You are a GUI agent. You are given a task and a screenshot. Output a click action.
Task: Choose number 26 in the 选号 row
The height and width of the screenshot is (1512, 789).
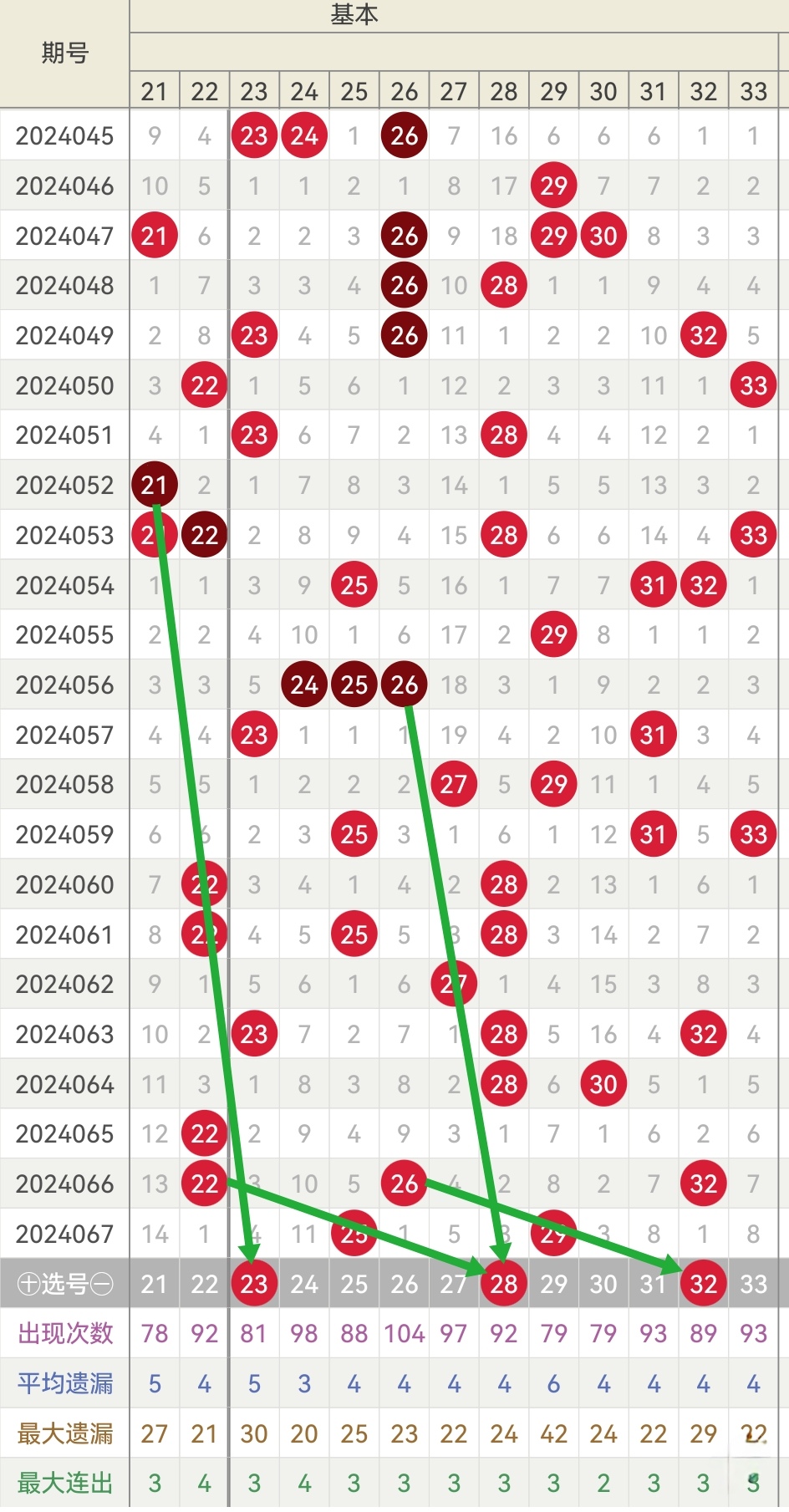tap(404, 1283)
